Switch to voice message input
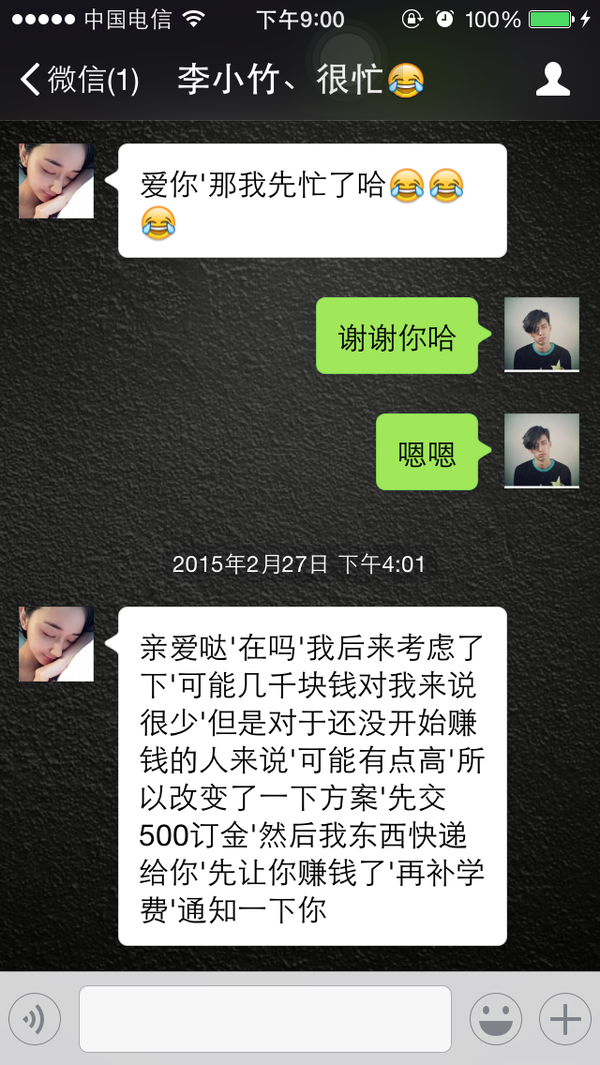 coord(35,1019)
